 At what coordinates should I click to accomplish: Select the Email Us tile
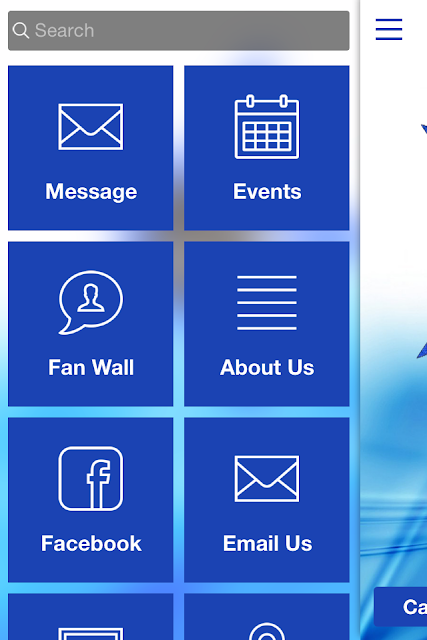pyautogui.click(x=267, y=500)
